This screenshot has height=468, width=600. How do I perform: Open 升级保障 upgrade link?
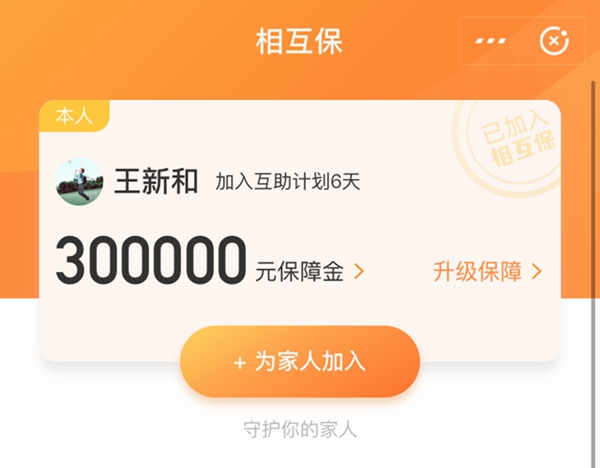[x=487, y=271]
